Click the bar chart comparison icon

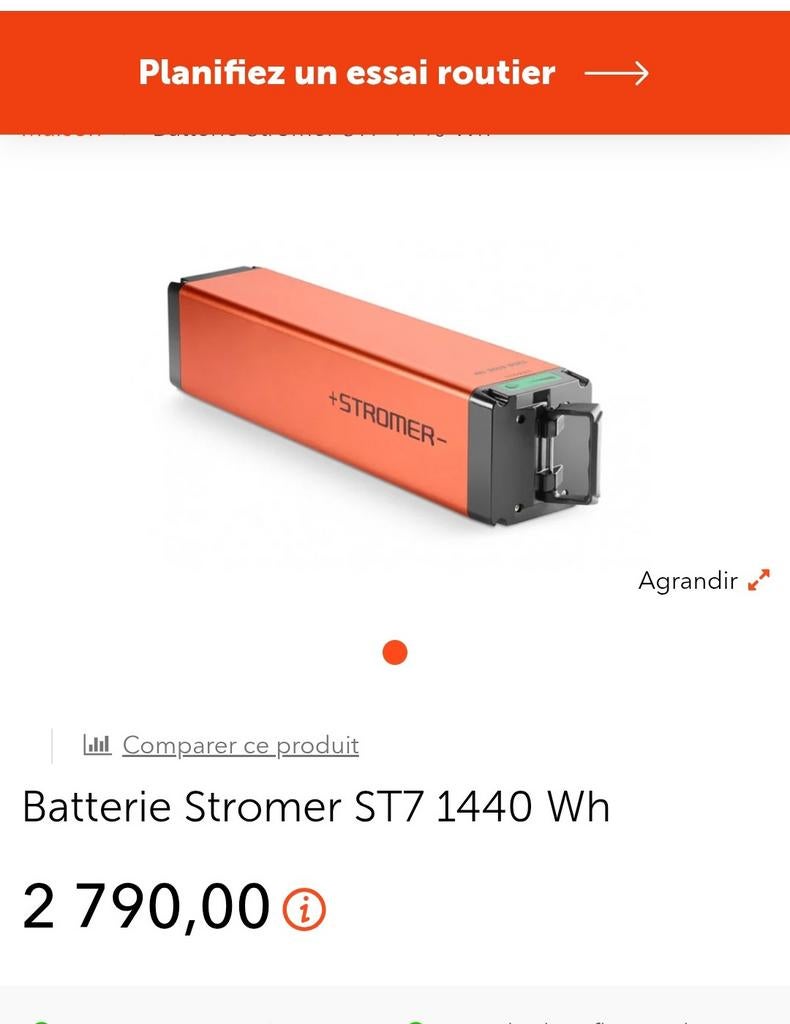click(96, 744)
